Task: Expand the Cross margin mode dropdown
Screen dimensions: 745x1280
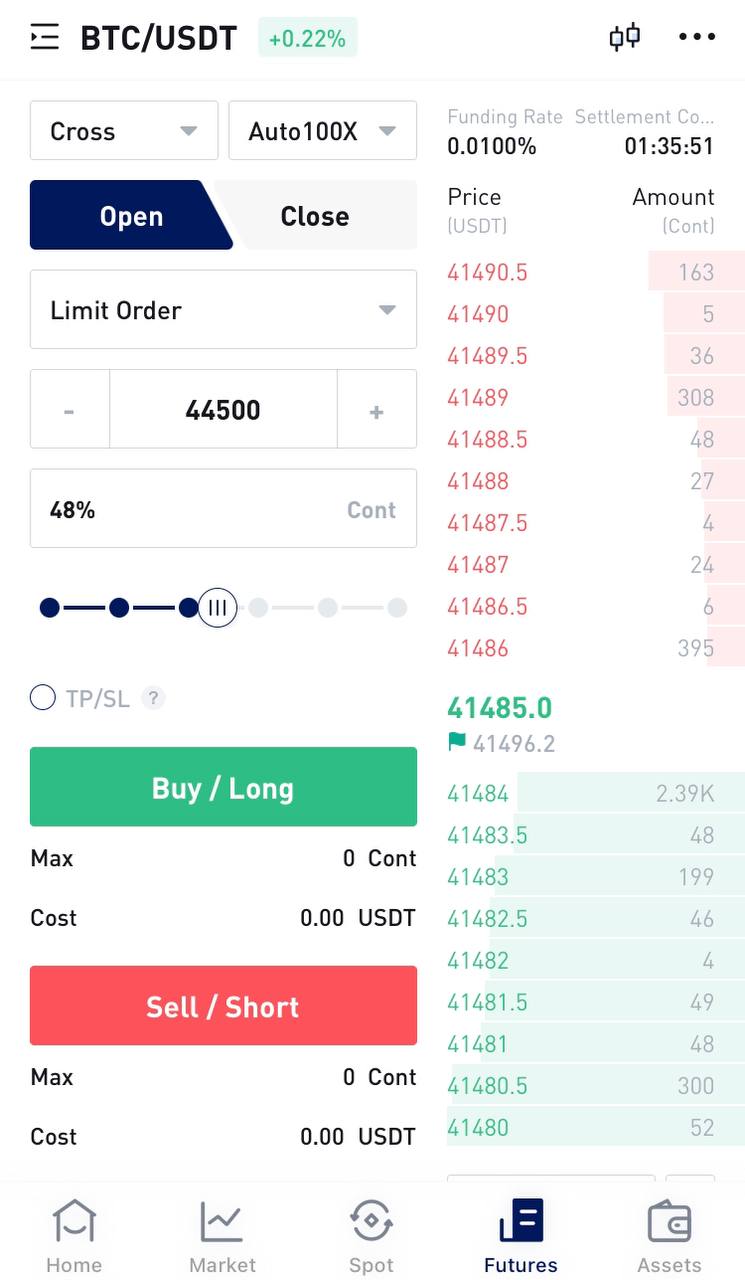Action: 124,131
